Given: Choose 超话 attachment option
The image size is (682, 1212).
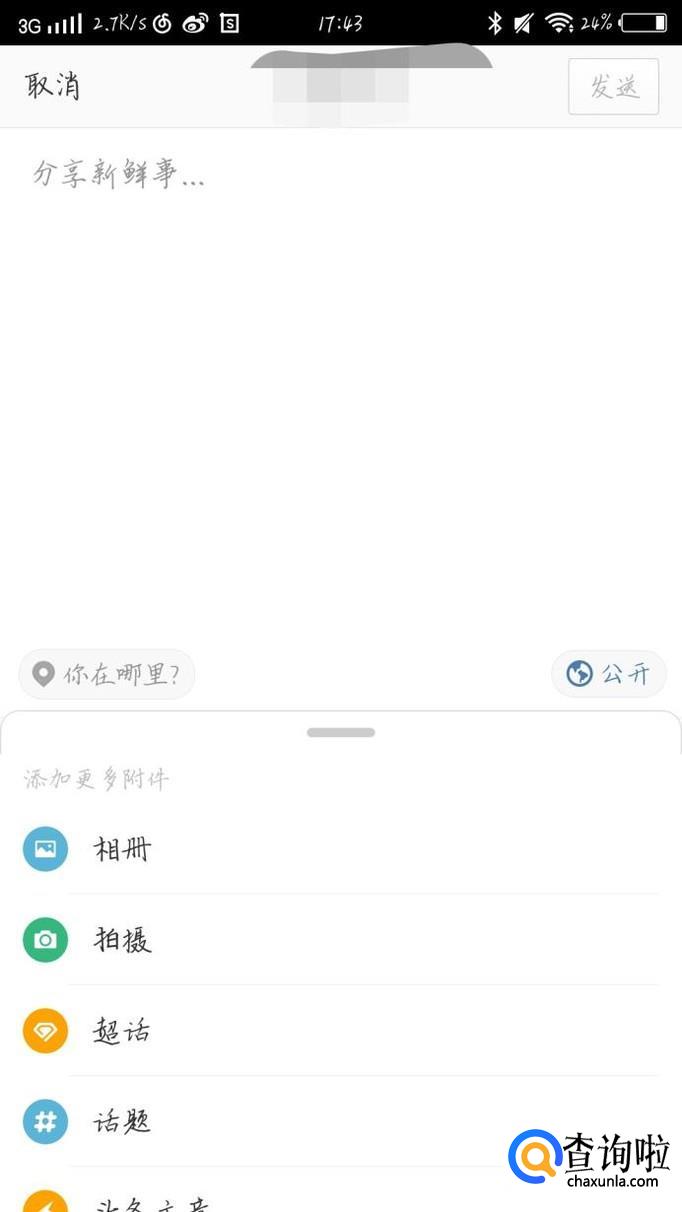Looking at the screenshot, I should [122, 1031].
